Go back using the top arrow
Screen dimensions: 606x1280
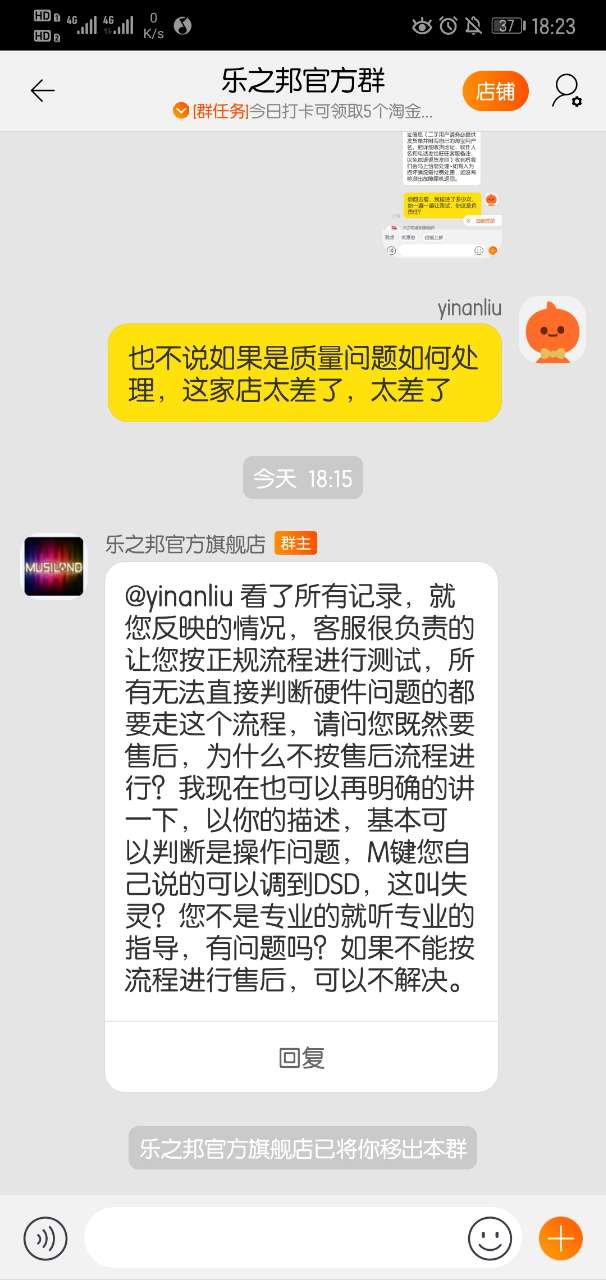[42, 91]
